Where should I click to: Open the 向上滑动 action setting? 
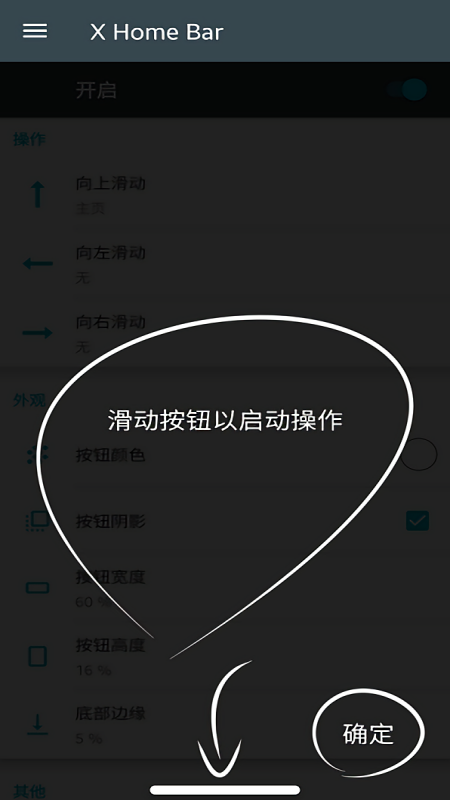pos(225,194)
